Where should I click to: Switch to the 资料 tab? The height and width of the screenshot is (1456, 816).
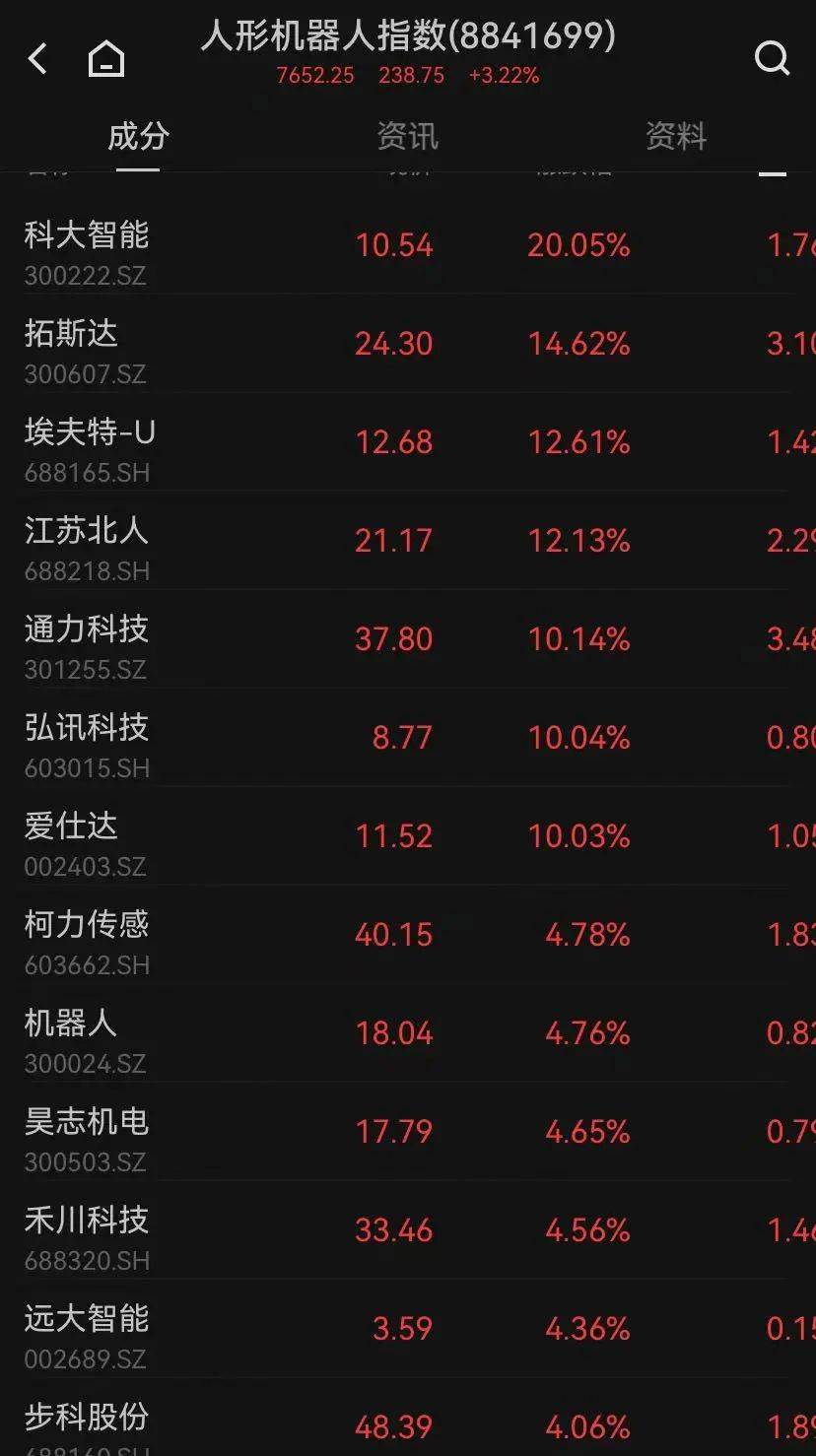pos(676,136)
